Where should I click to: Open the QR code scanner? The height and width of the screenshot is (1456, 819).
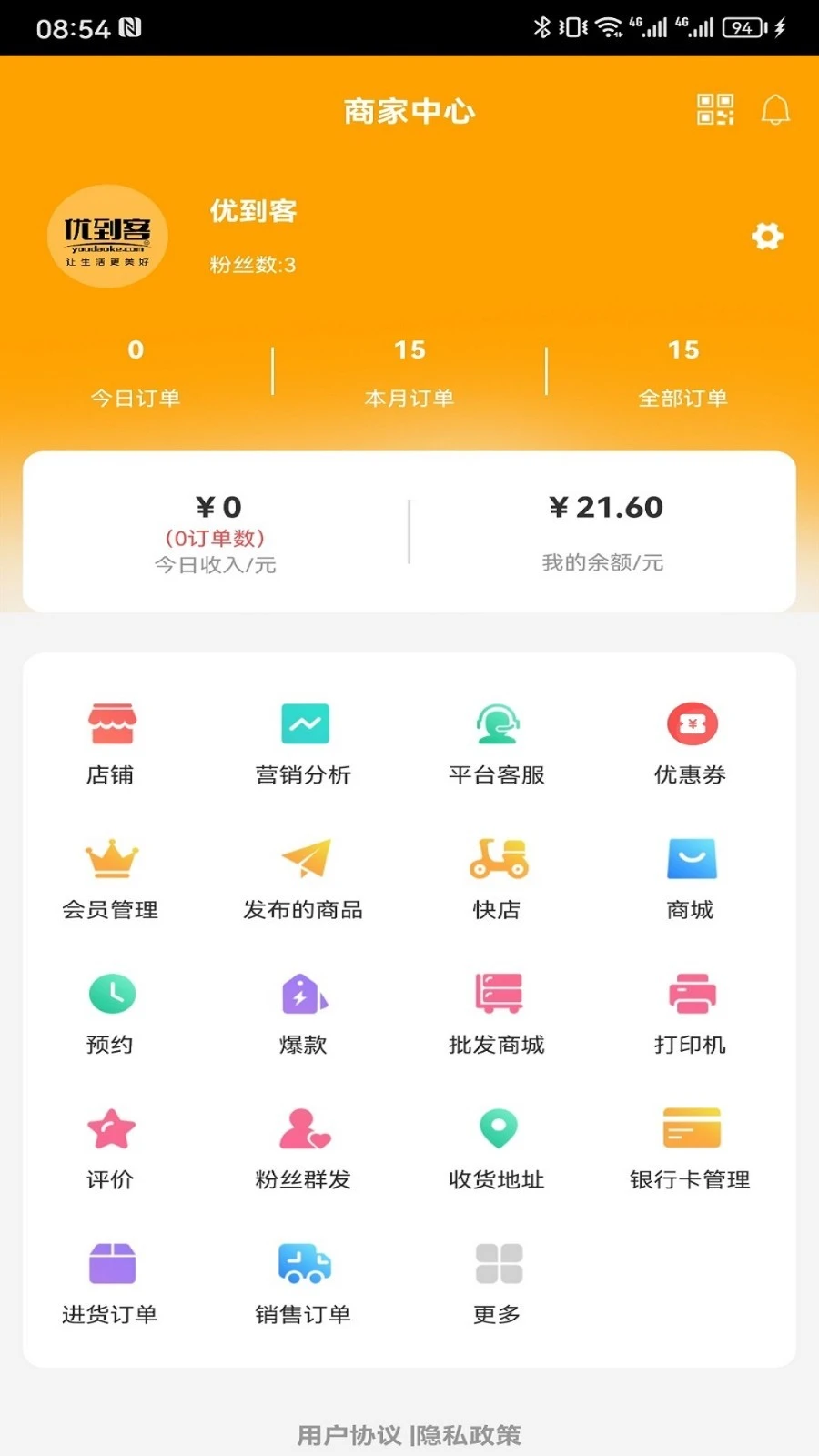pyautogui.click(x=715, y=108)
